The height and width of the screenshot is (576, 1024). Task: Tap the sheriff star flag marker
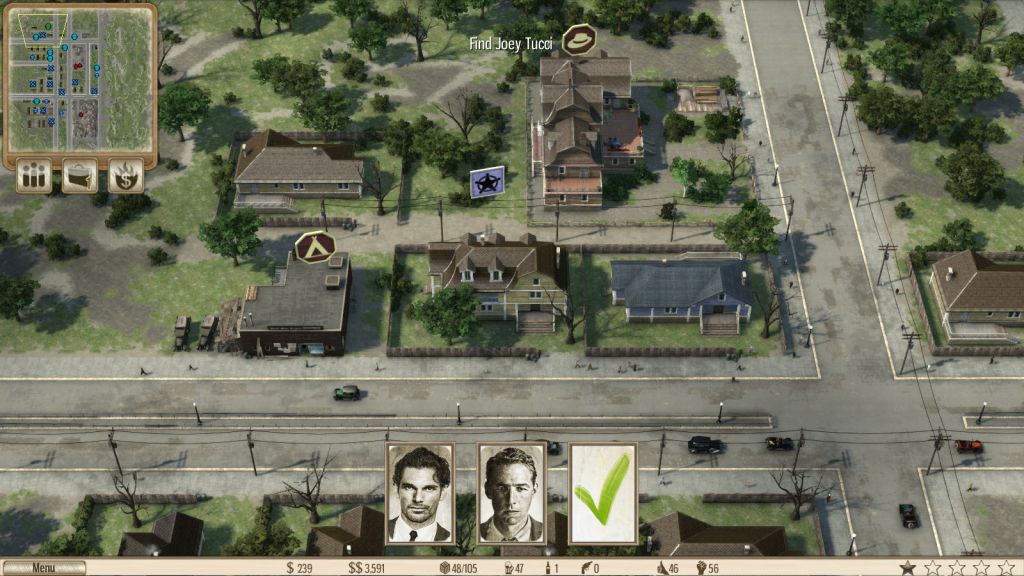[x=487, y=182]
